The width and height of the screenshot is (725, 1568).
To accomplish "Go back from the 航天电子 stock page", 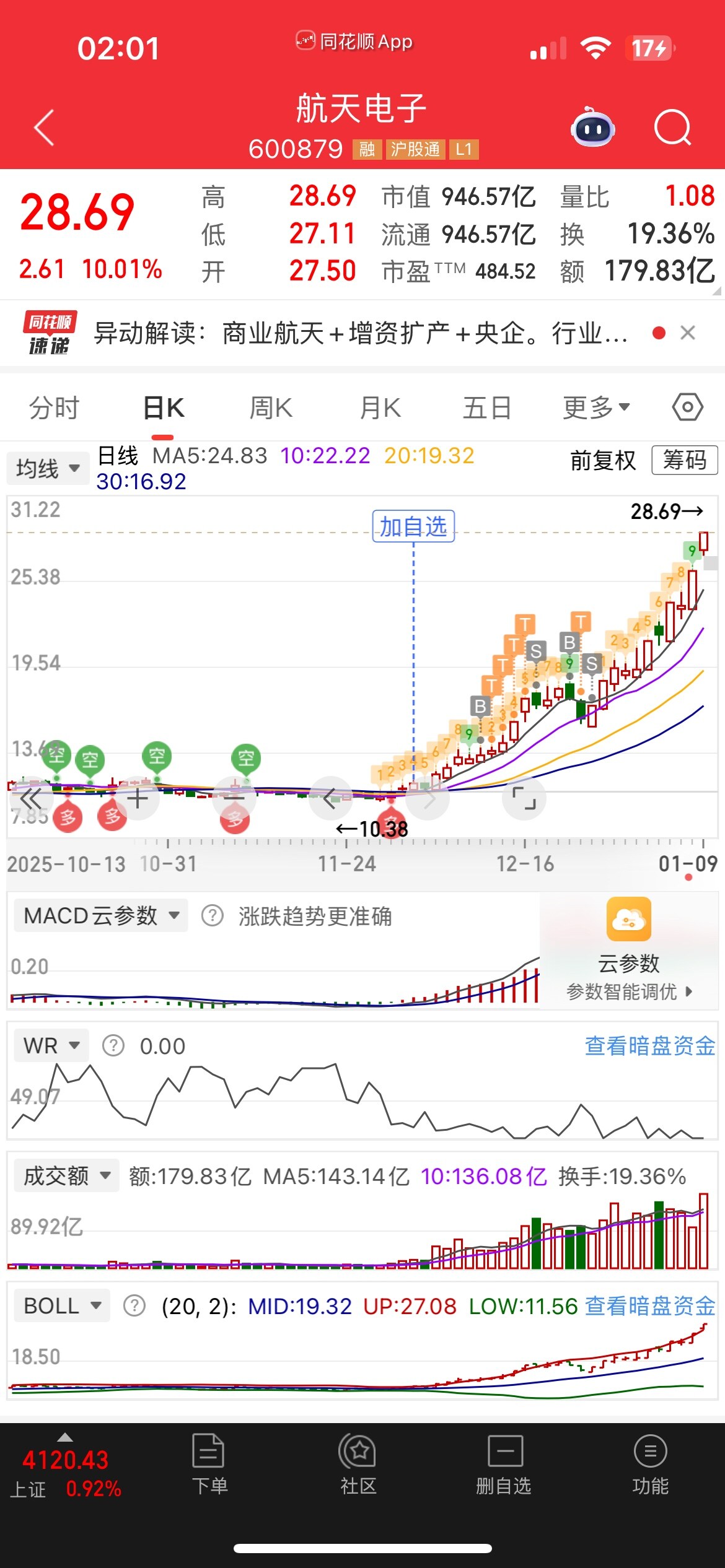I will click(x=44, y=128).
